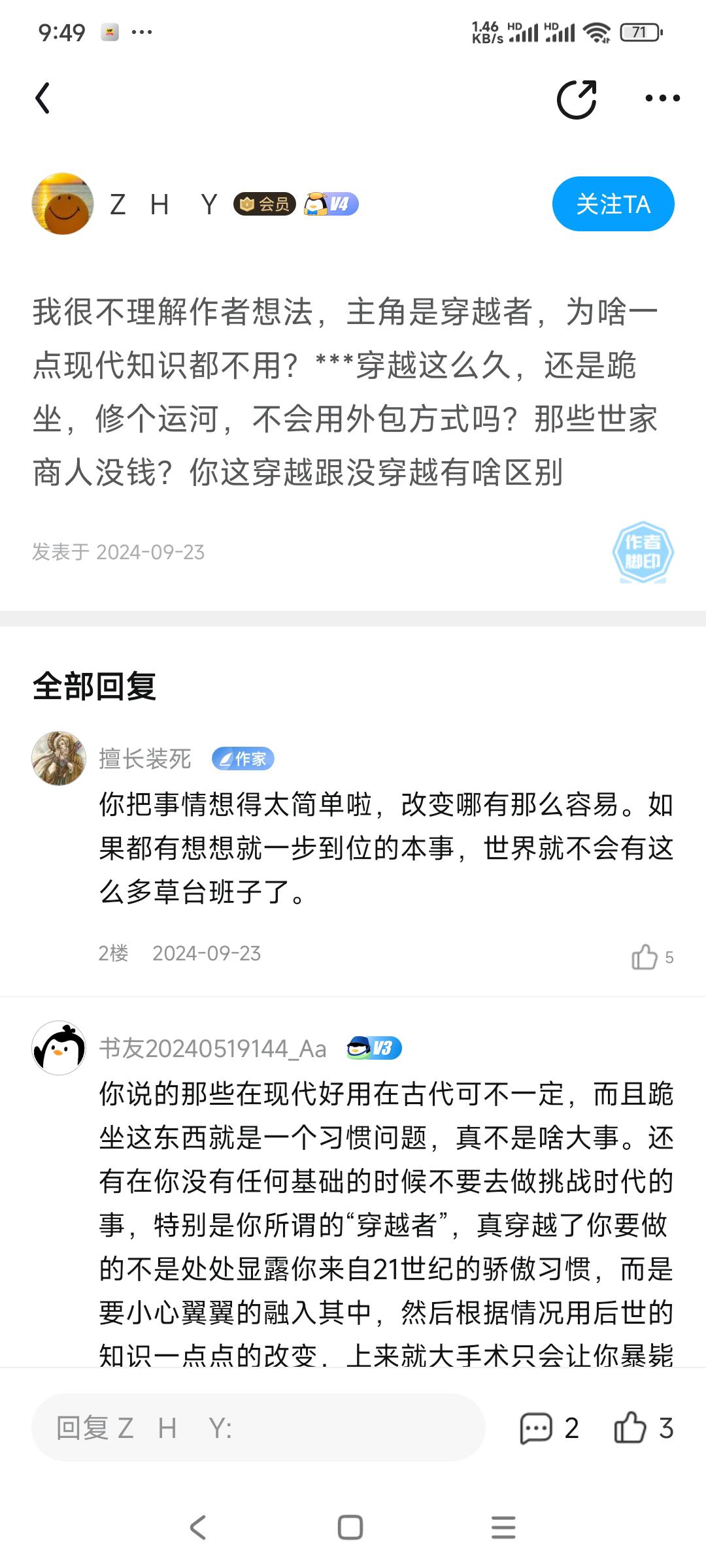Share this post via the share icon
This screenshot has width=706, height=1568.
tap(577, 99)
